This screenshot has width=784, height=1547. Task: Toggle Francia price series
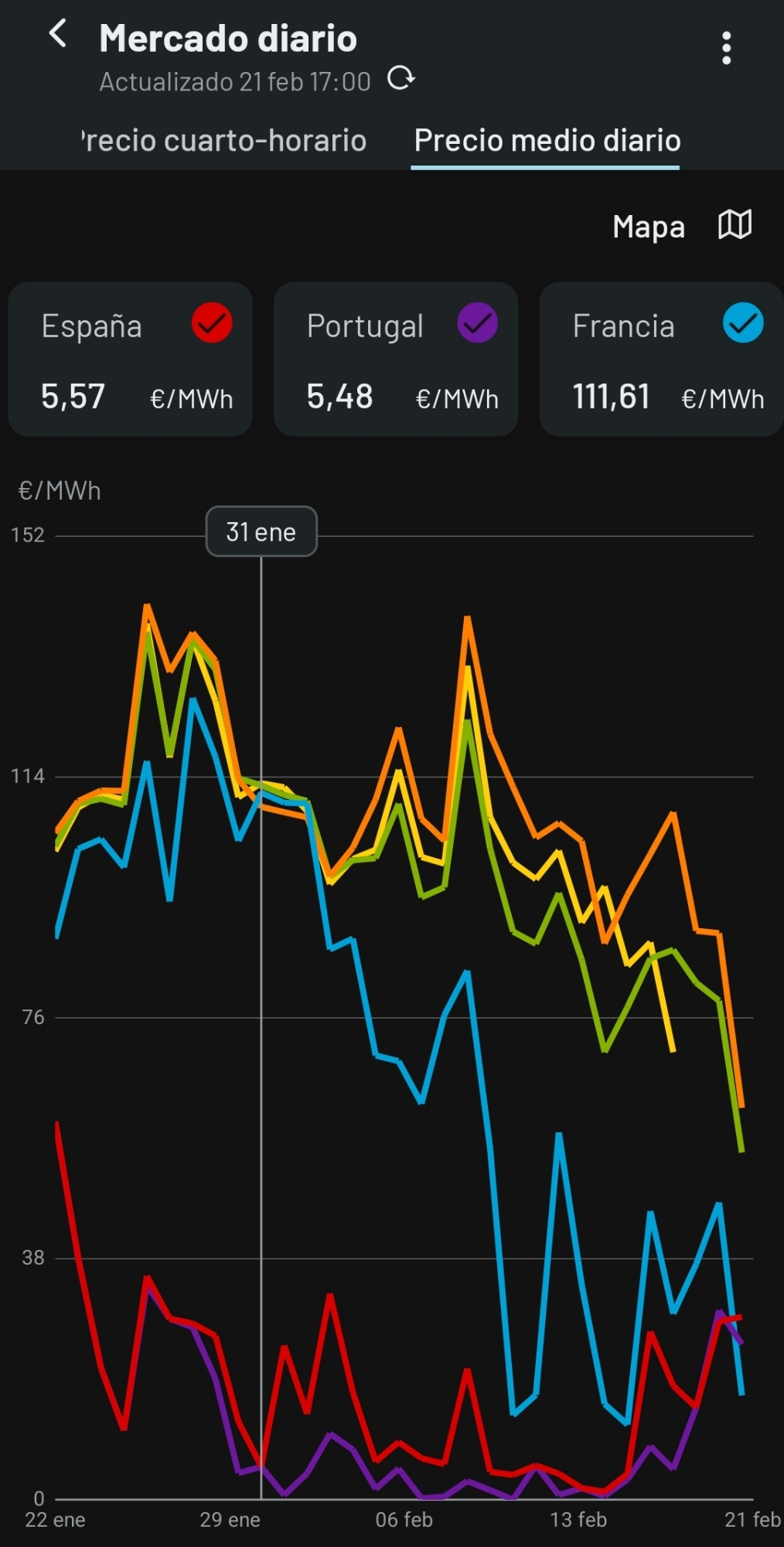coord(742,323)
